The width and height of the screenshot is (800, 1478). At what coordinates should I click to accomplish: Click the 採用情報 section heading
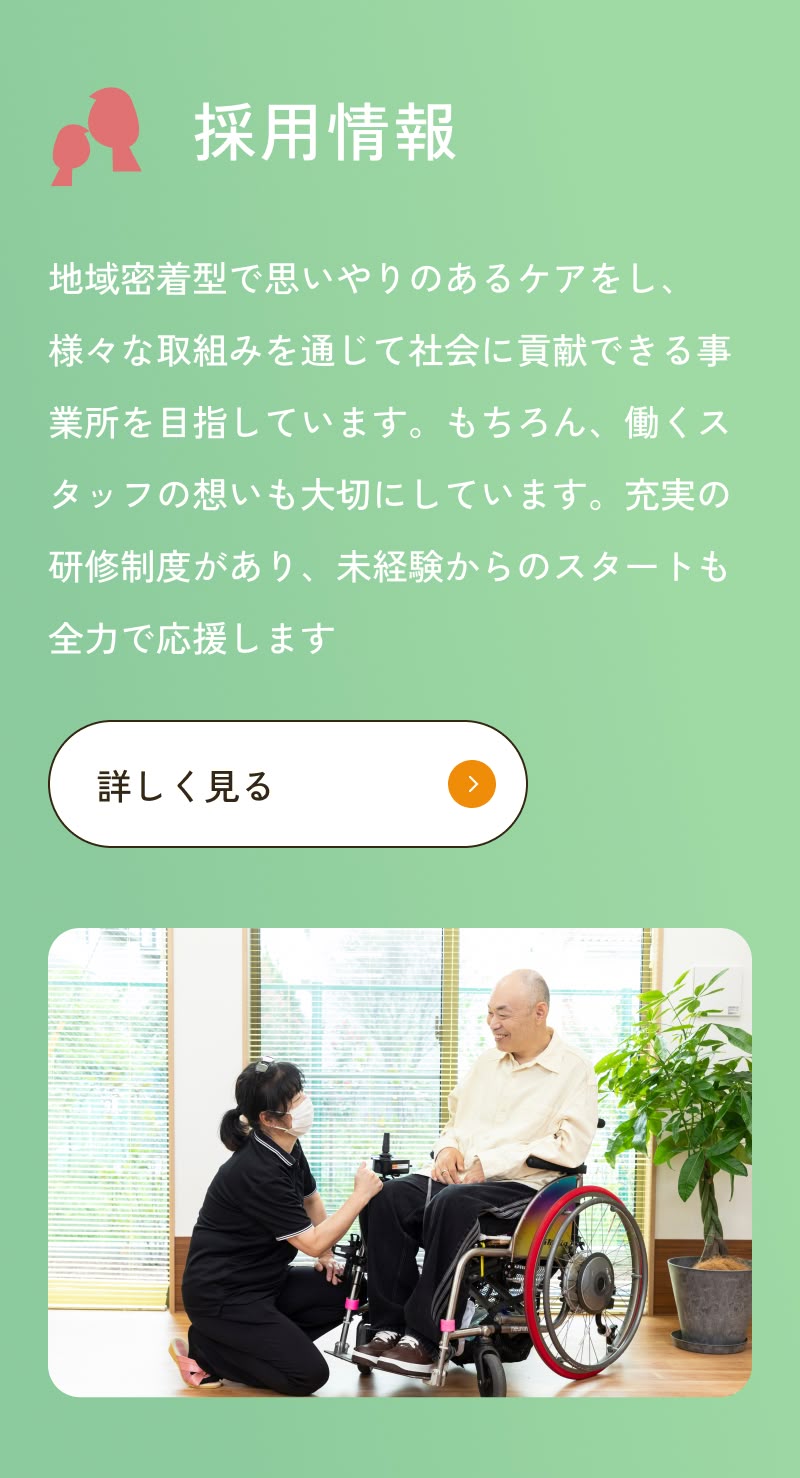pos(325,133)
